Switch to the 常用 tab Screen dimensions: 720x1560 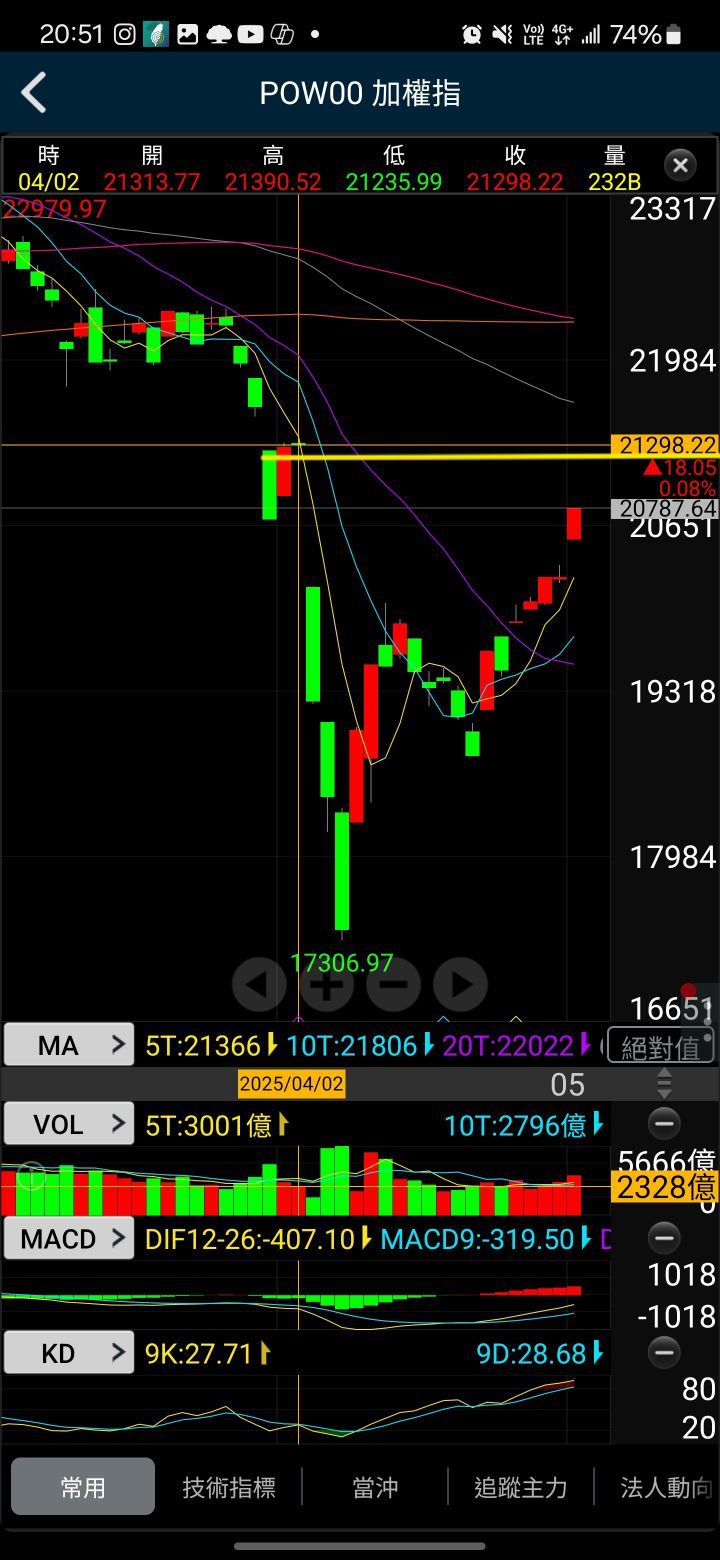[83, 1487]
